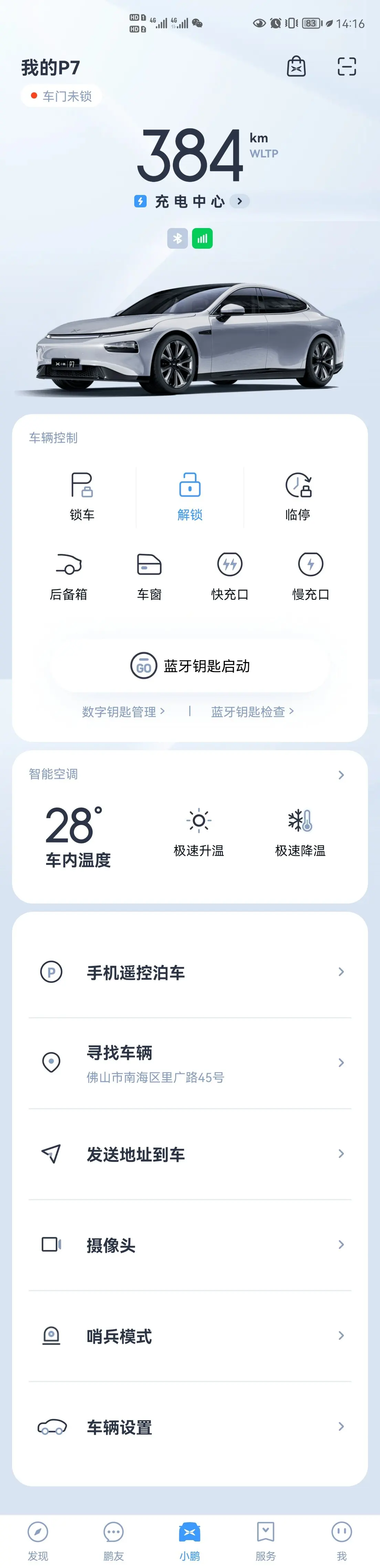This screenshot has width=380, height=1568.
Task: Open the scan code icon
Action: click(x=347, y=66)
